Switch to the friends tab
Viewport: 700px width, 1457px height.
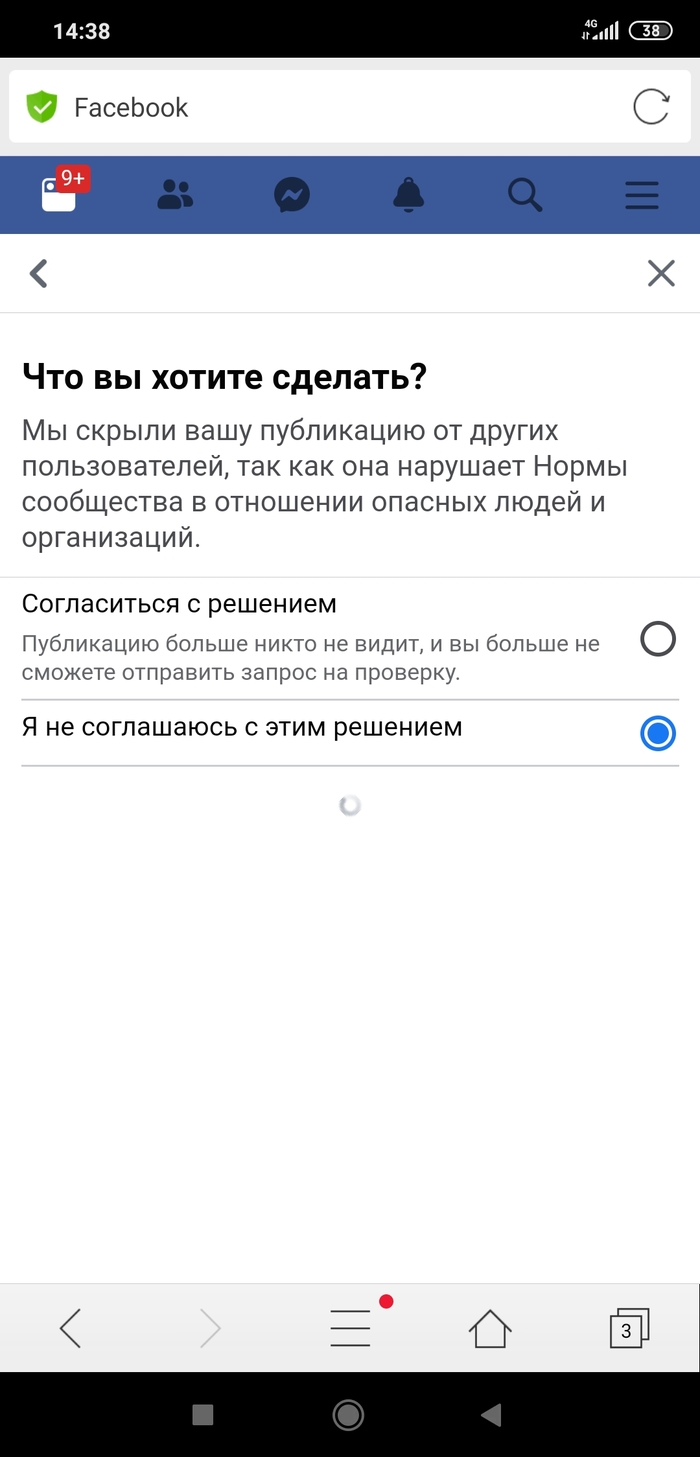coord(175,194)
